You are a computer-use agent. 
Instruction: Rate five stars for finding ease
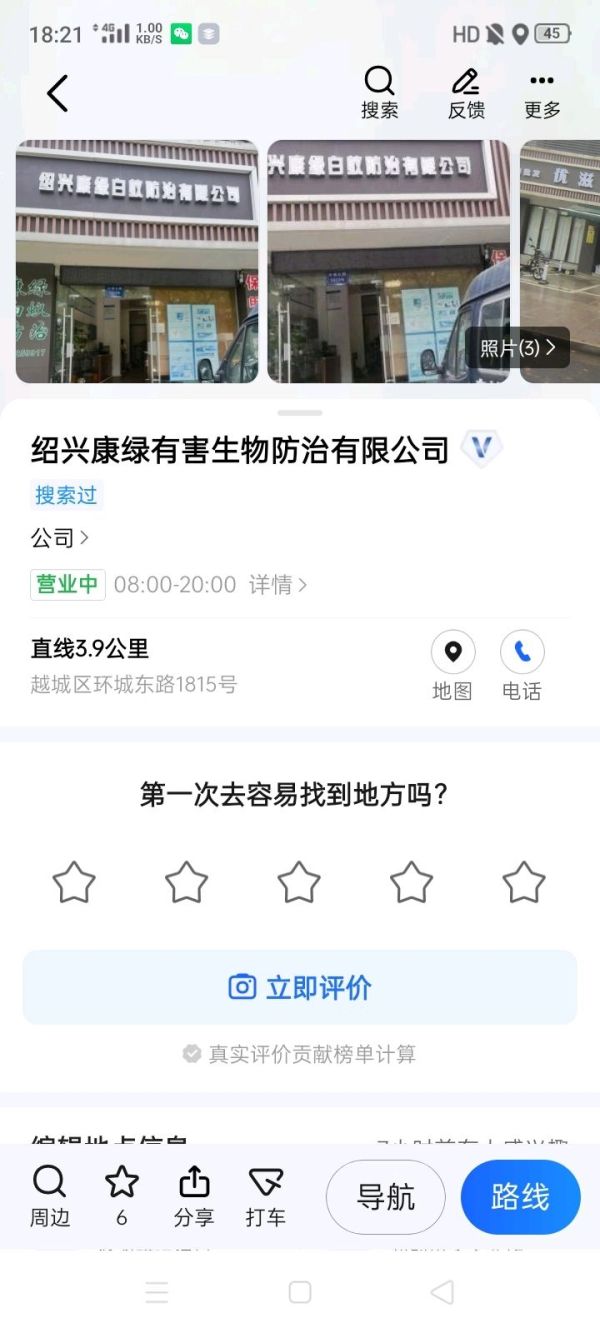pyautogui.click(x=523, y=883)
